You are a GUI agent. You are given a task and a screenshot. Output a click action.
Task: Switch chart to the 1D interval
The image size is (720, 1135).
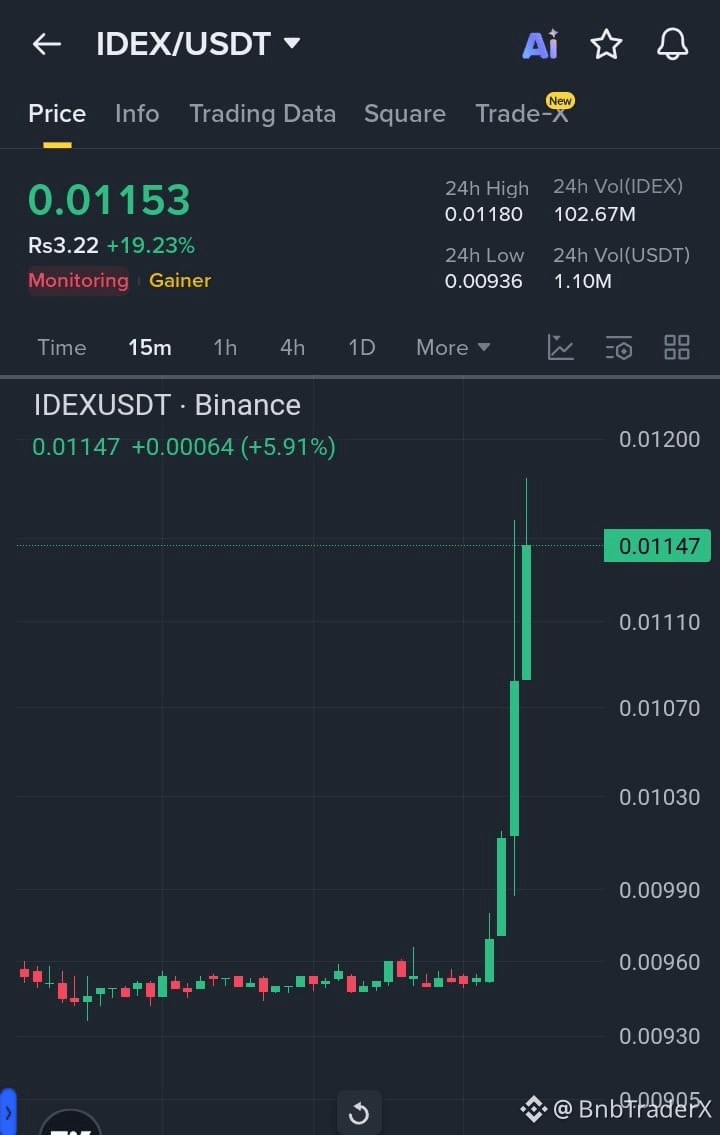tap(361, 347)
